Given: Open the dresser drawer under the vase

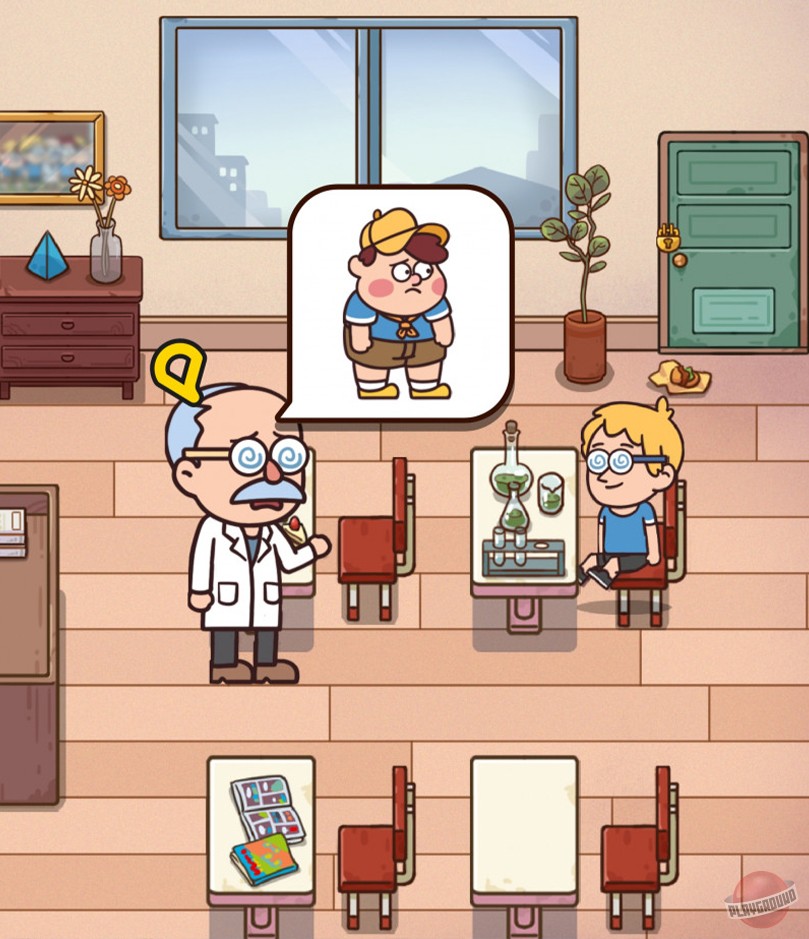Looking at the screenshot, I should point(68,325).
